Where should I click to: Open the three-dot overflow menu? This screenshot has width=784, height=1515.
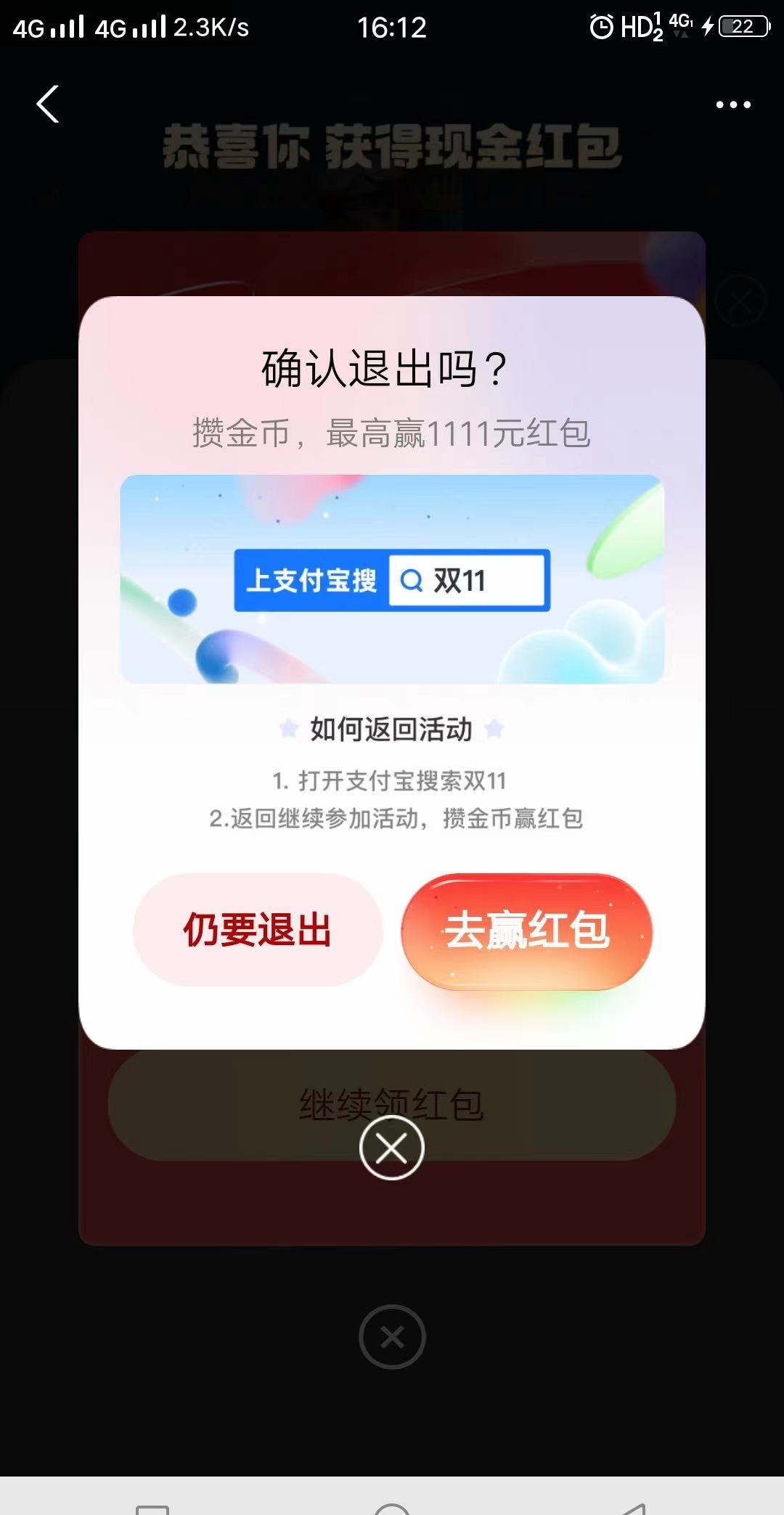click(x=733, y=105)
